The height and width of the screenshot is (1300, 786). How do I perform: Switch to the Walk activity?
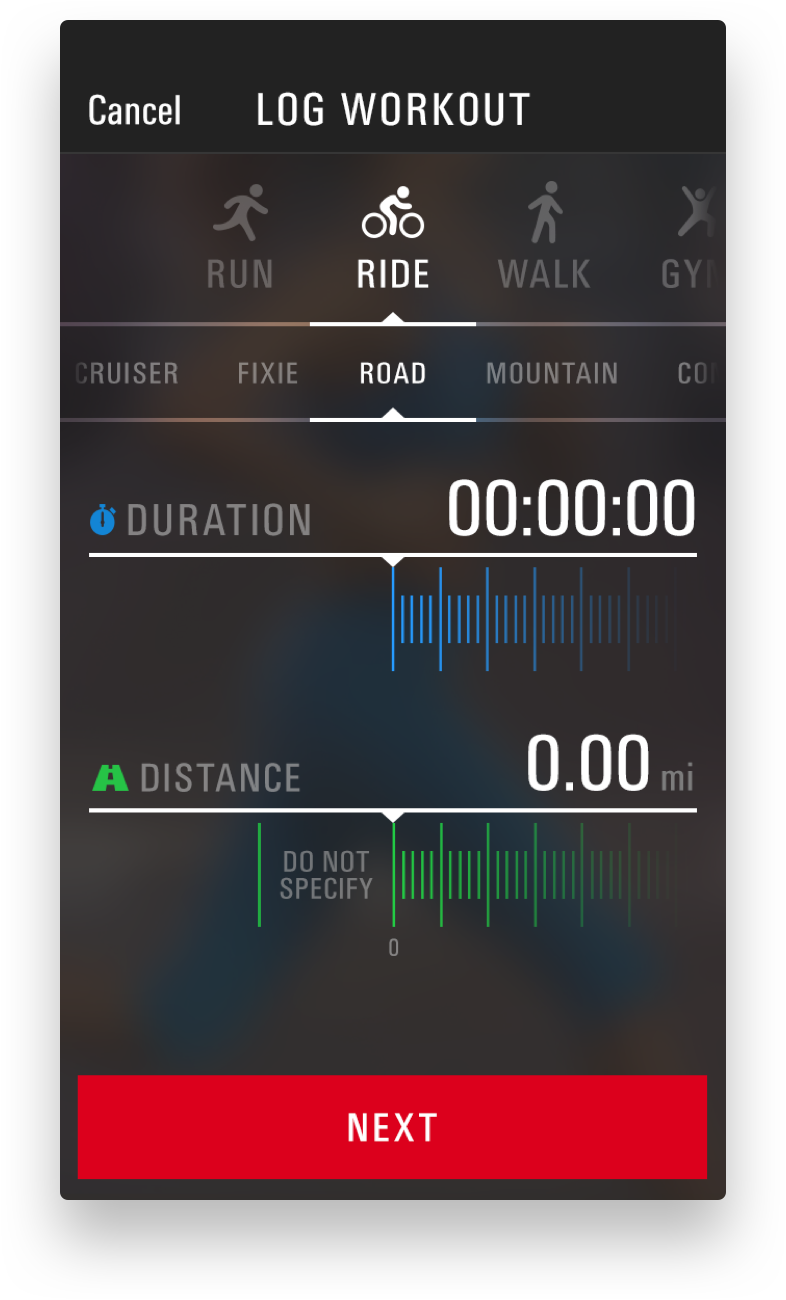[x=544, y=238]
